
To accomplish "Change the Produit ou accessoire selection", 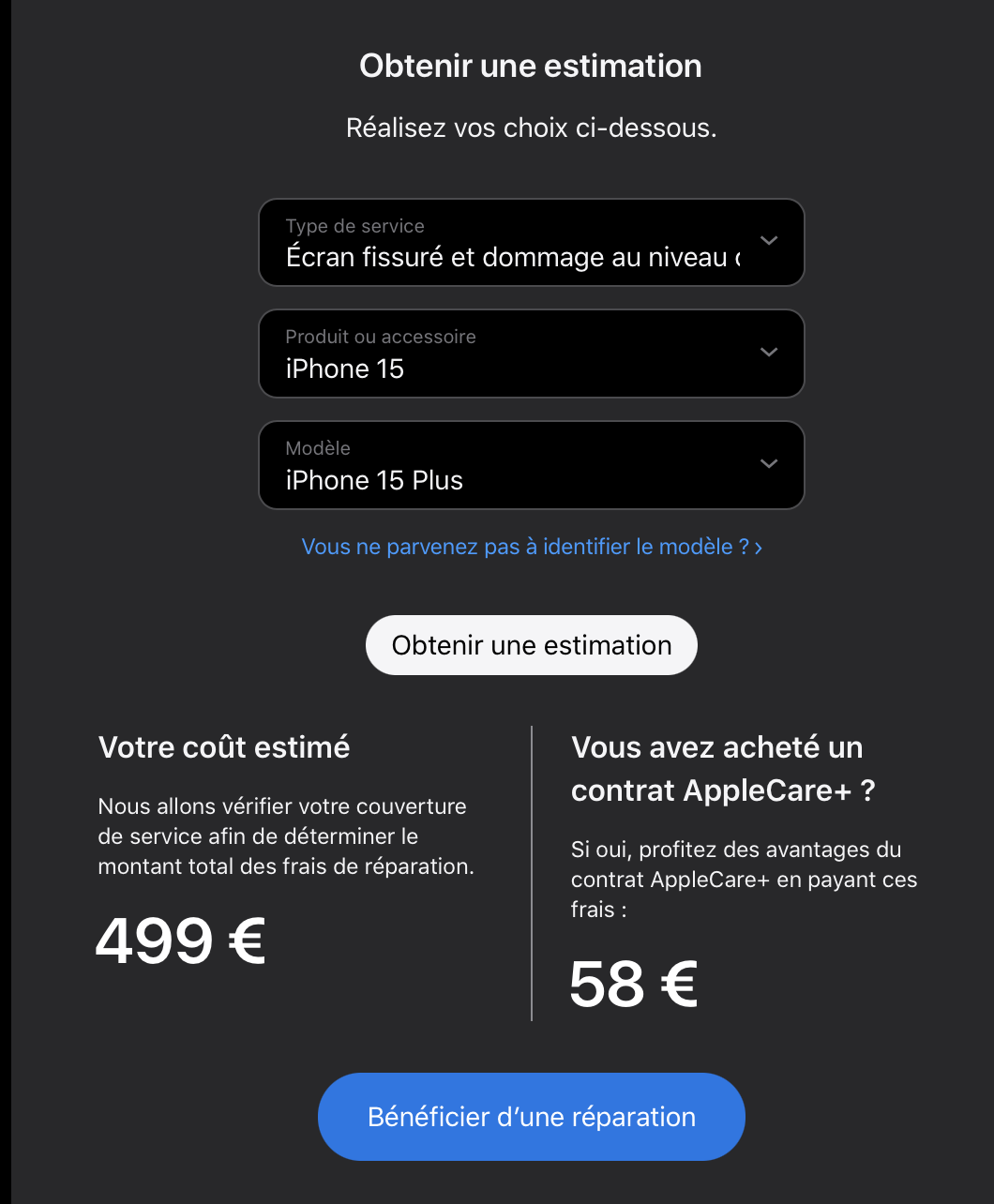I will pyautogui.click(x=531, y=354).
